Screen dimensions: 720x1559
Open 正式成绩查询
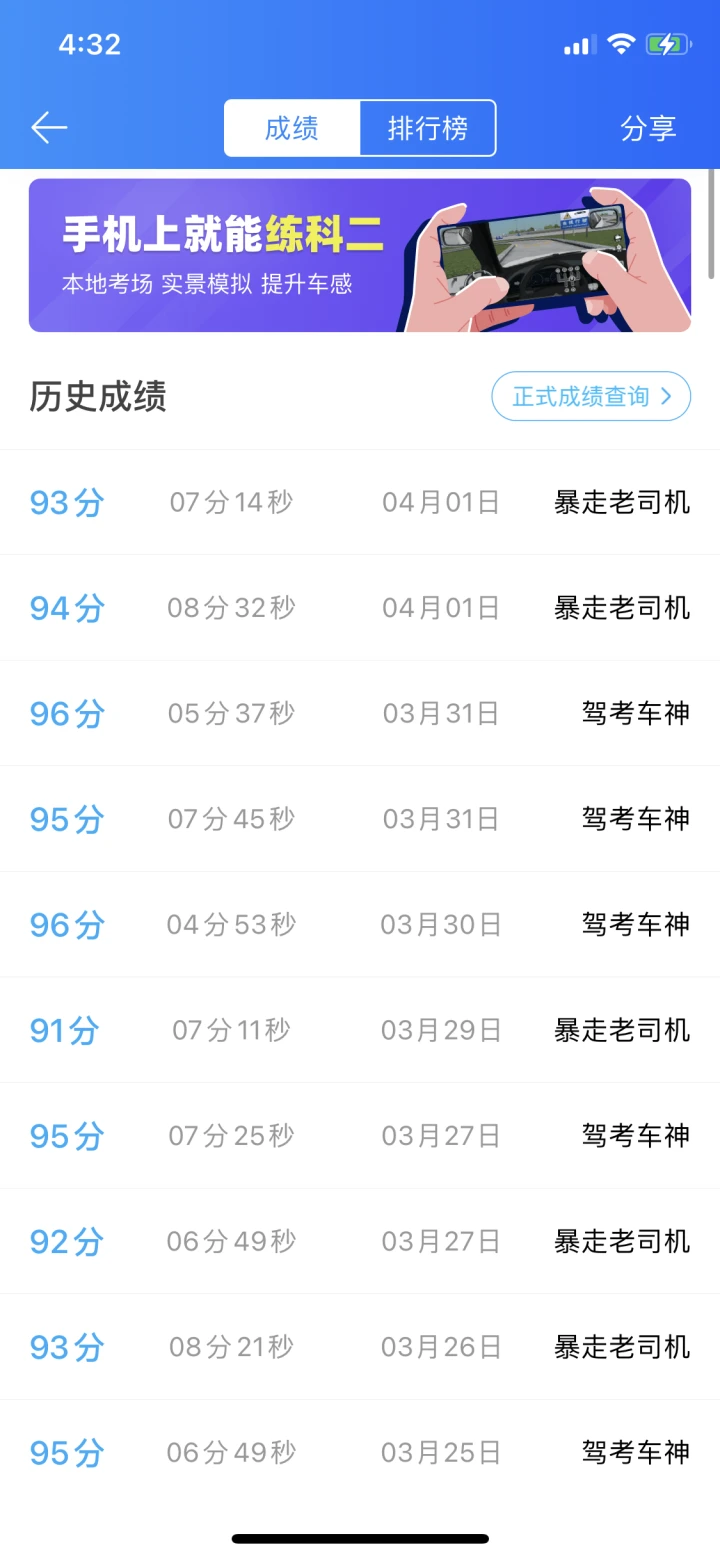pyautogui.click(x=590, y=397)
